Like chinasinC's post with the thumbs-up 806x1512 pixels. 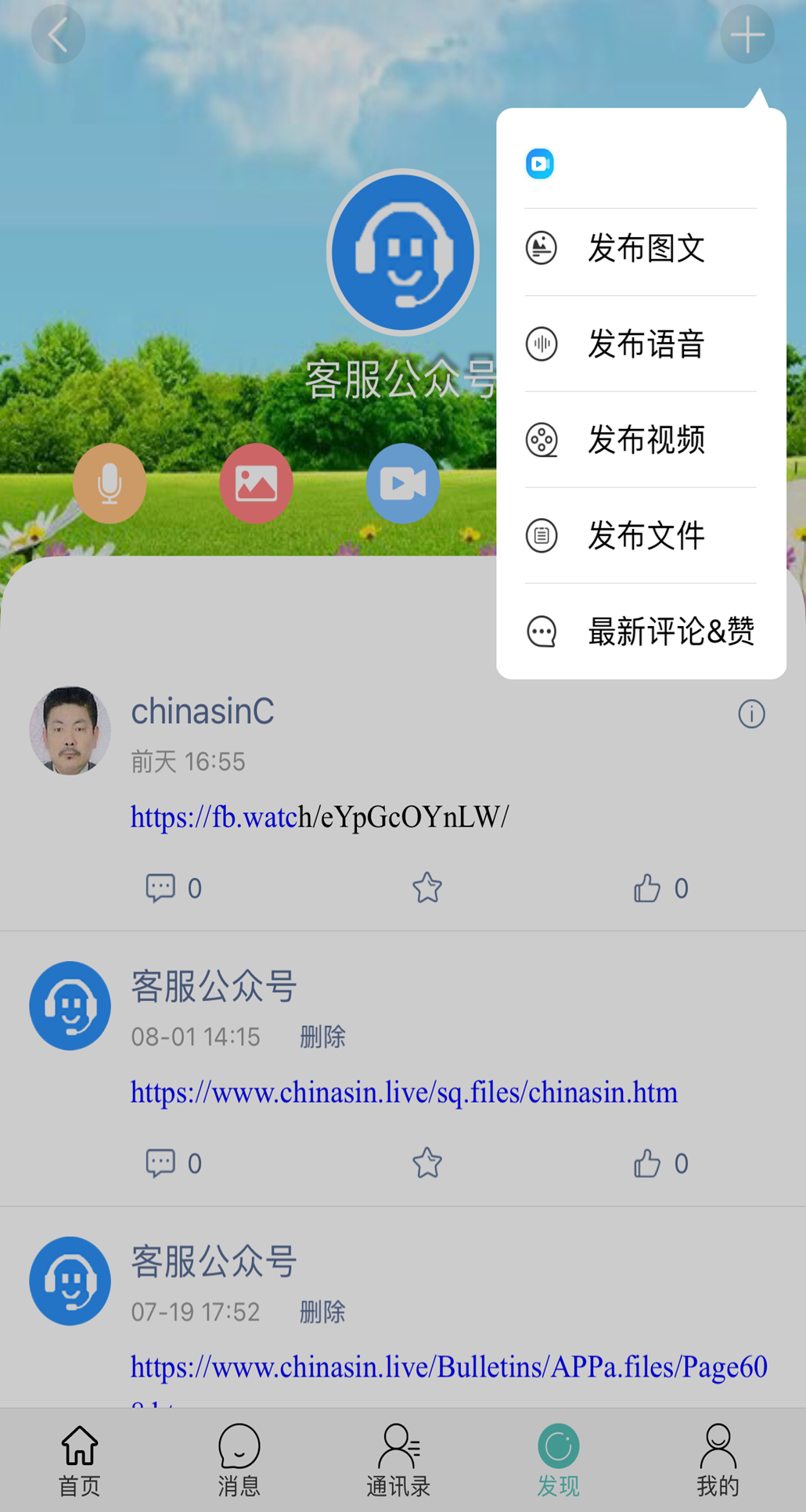648,888
